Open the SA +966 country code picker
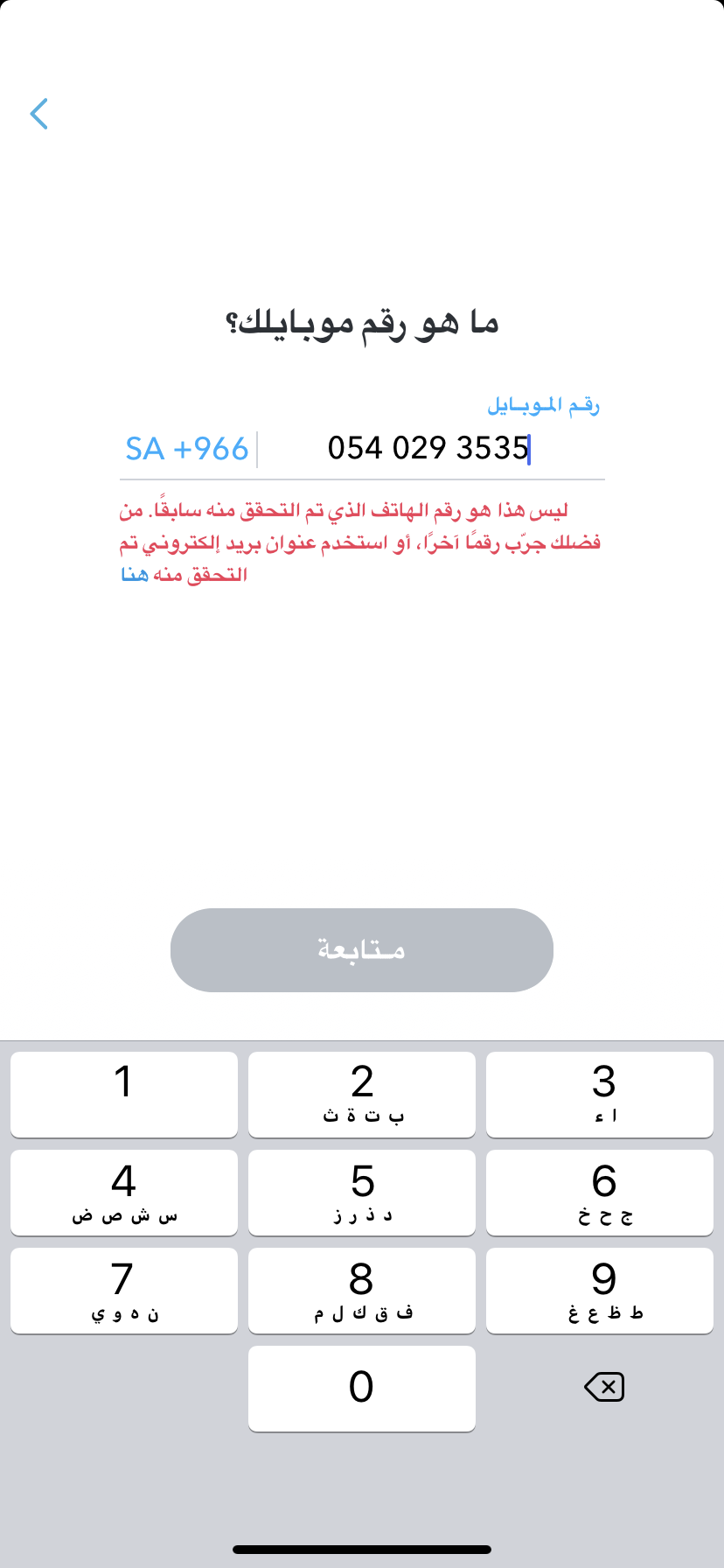The image size is (724, 1568). [x=187, y=449]
